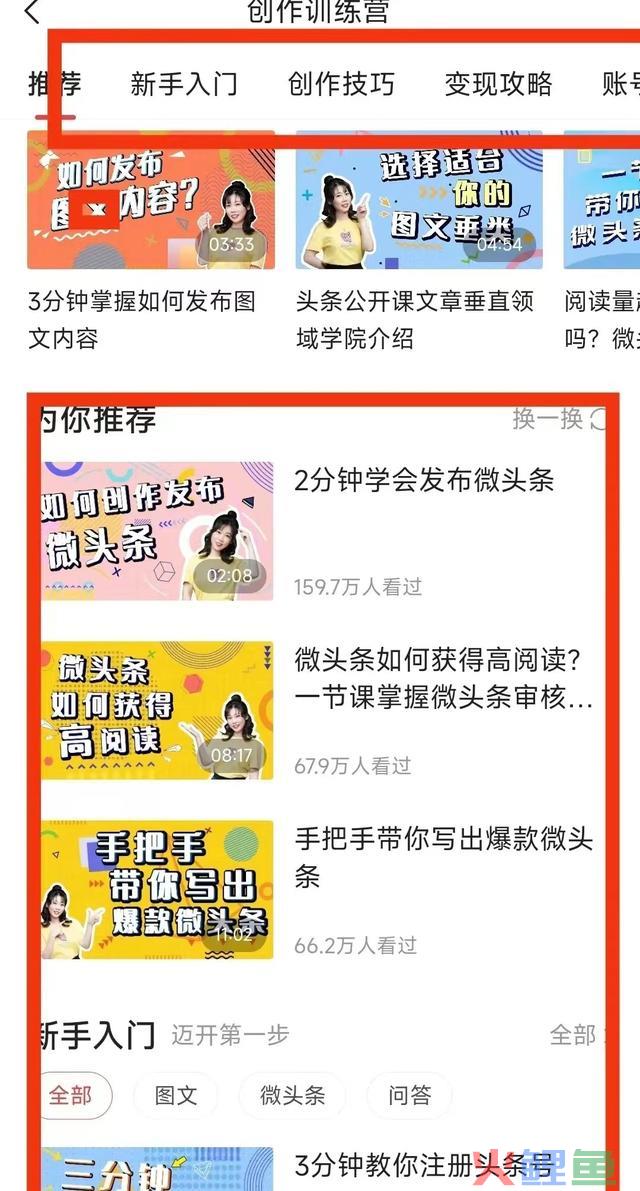Open lesson 2分钟学会发布微头条

423,481
